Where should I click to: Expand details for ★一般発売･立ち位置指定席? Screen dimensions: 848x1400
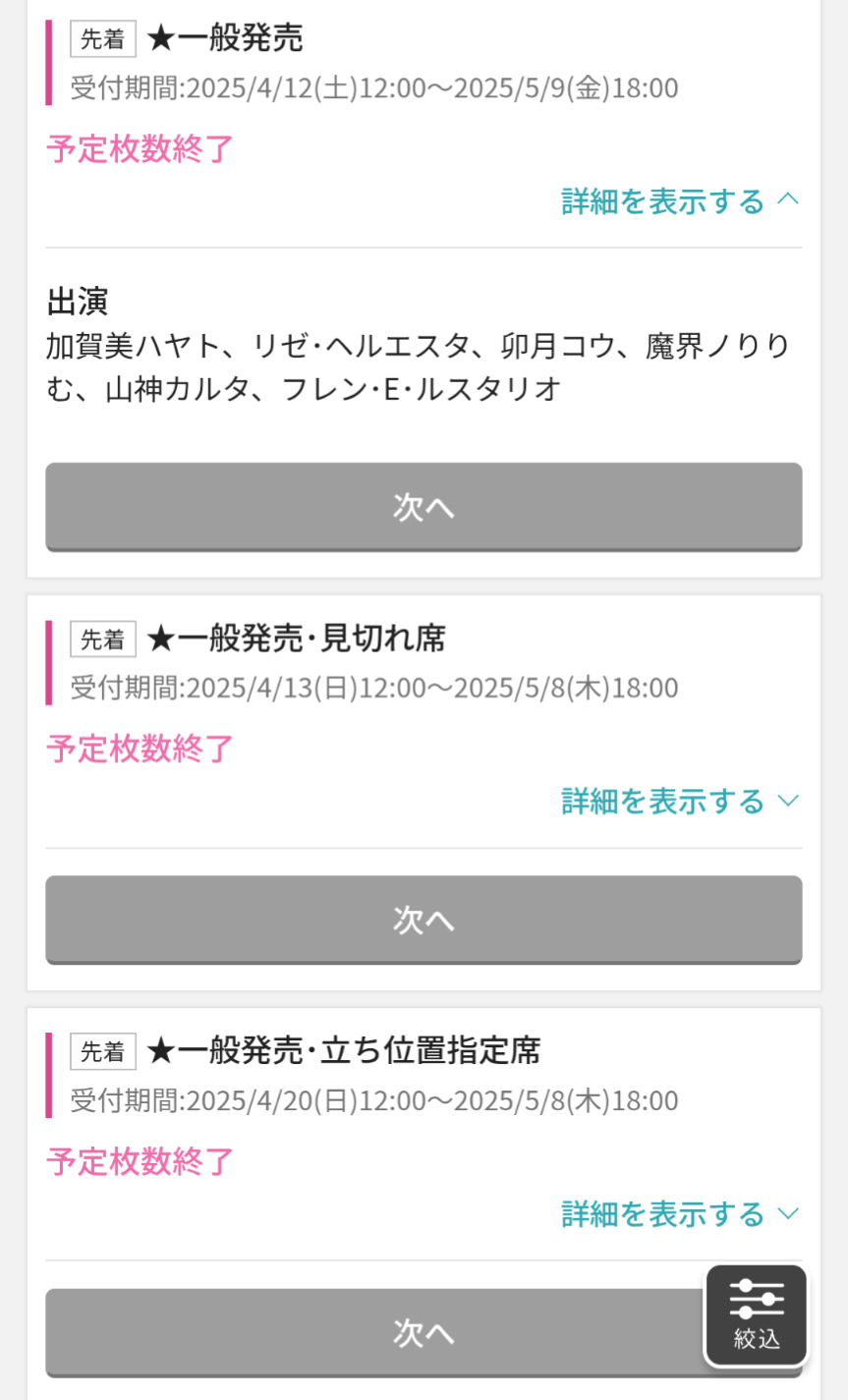[x=681, y=1214]
